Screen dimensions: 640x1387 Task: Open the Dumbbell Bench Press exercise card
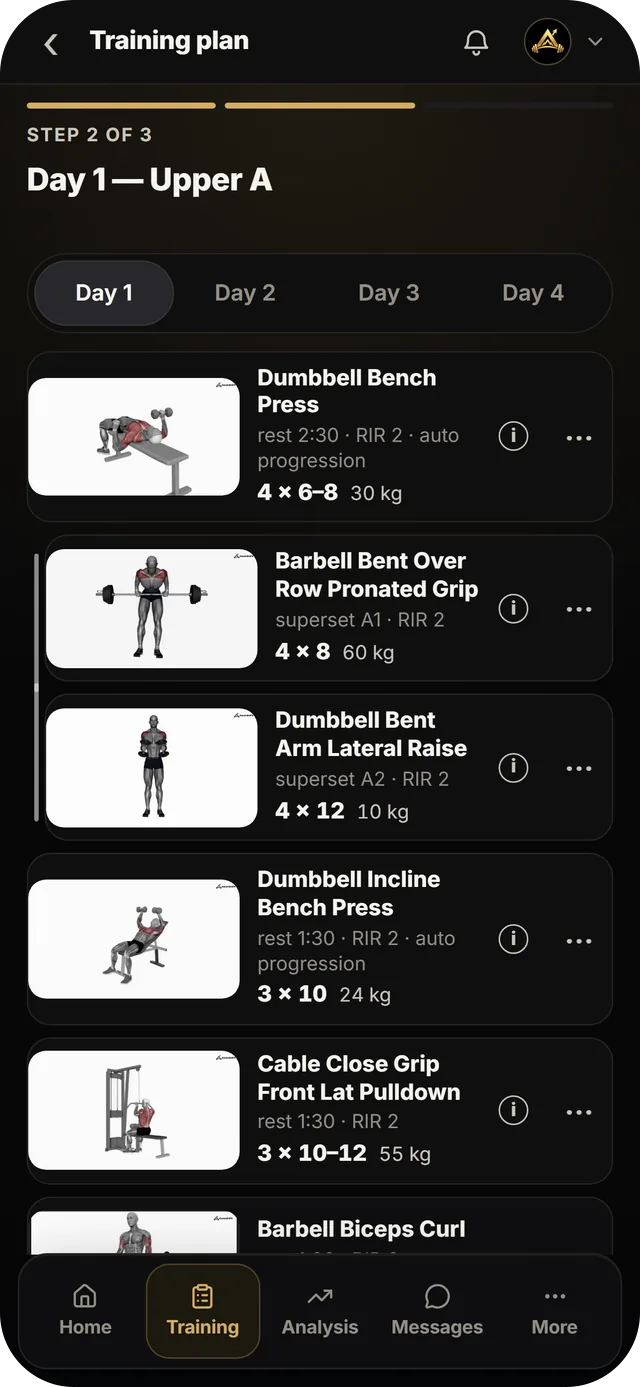(x=320, y=436)
